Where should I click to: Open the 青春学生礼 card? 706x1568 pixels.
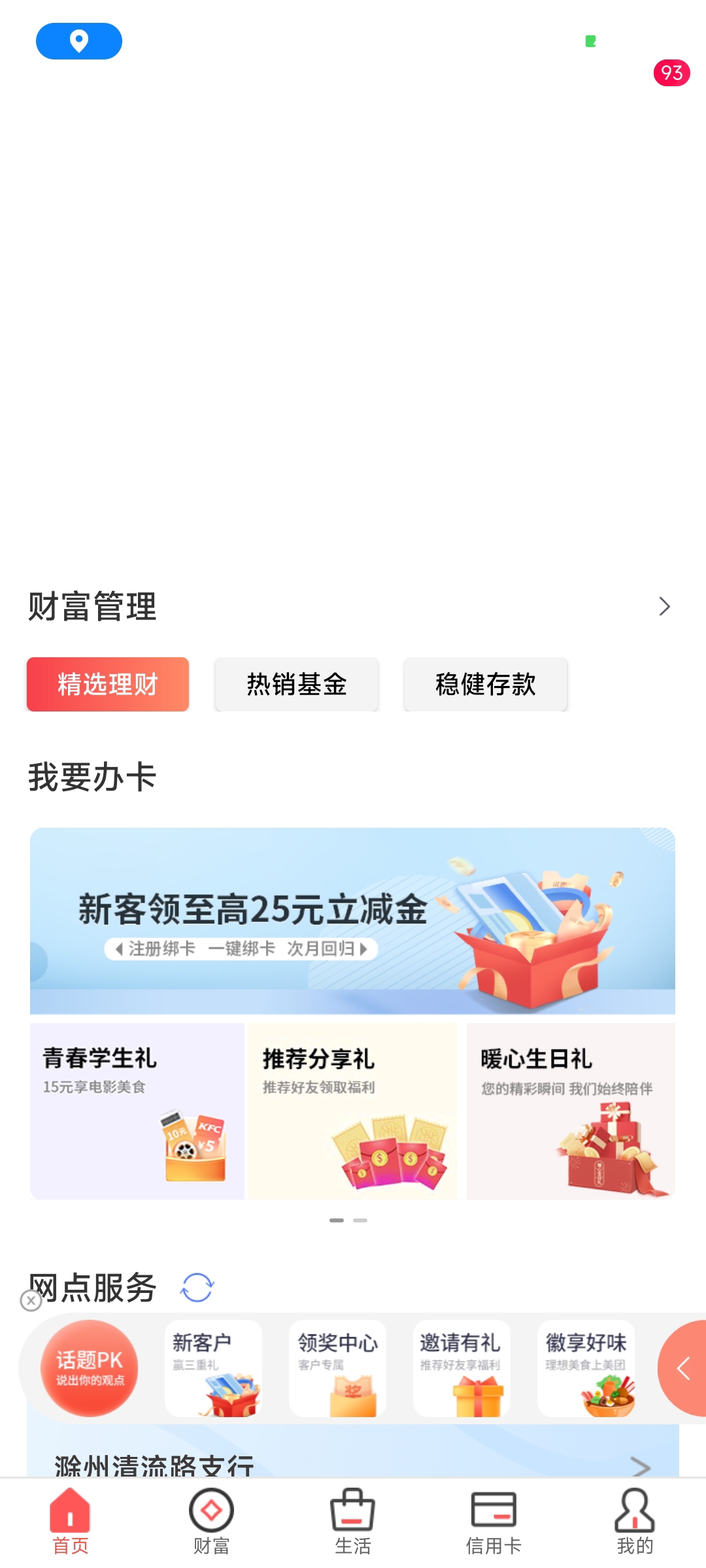click(137, 1111)
